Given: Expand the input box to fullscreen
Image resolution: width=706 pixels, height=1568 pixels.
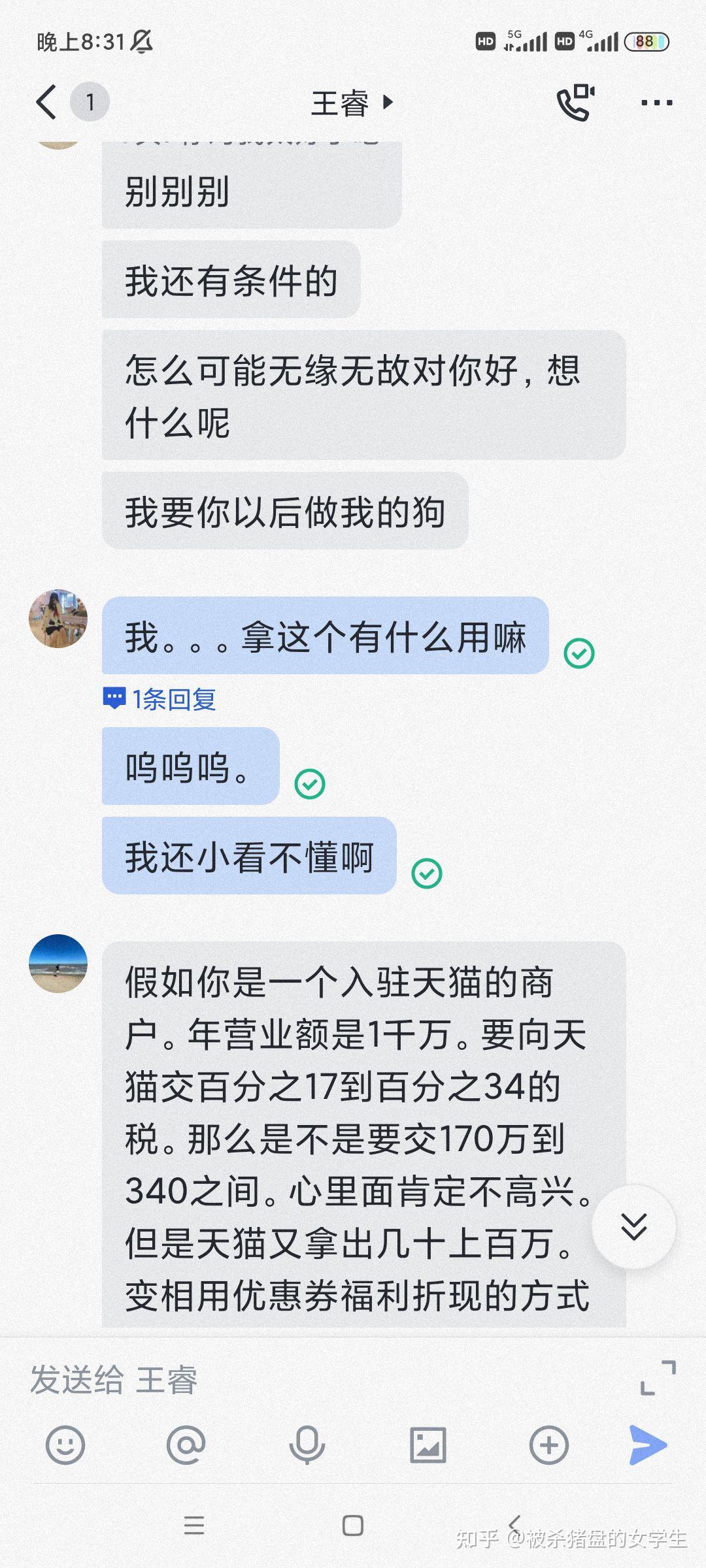Looking at the screenshot, I should (x=658, y=1378).
